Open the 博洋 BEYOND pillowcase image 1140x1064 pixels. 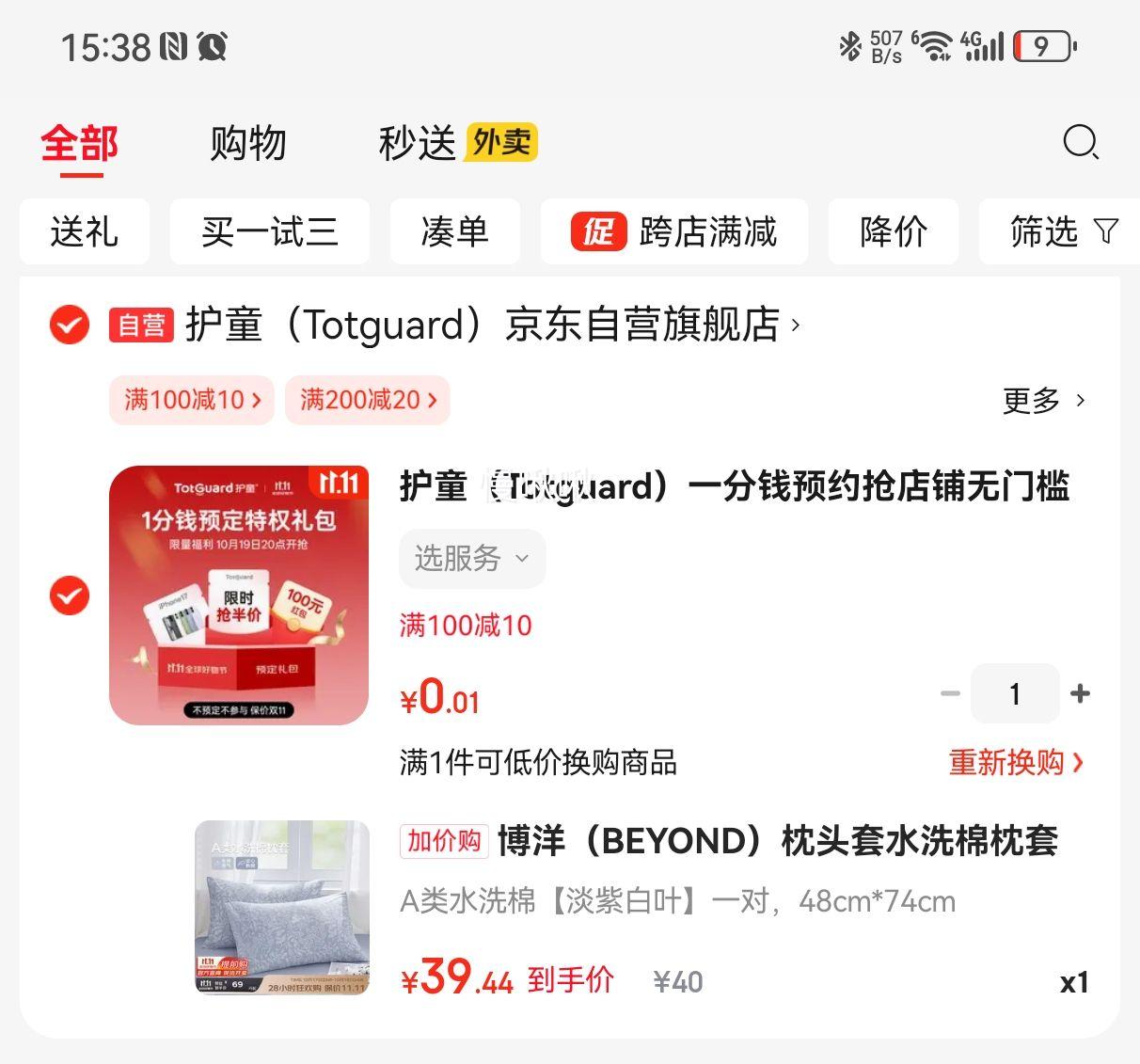[282, 907]
